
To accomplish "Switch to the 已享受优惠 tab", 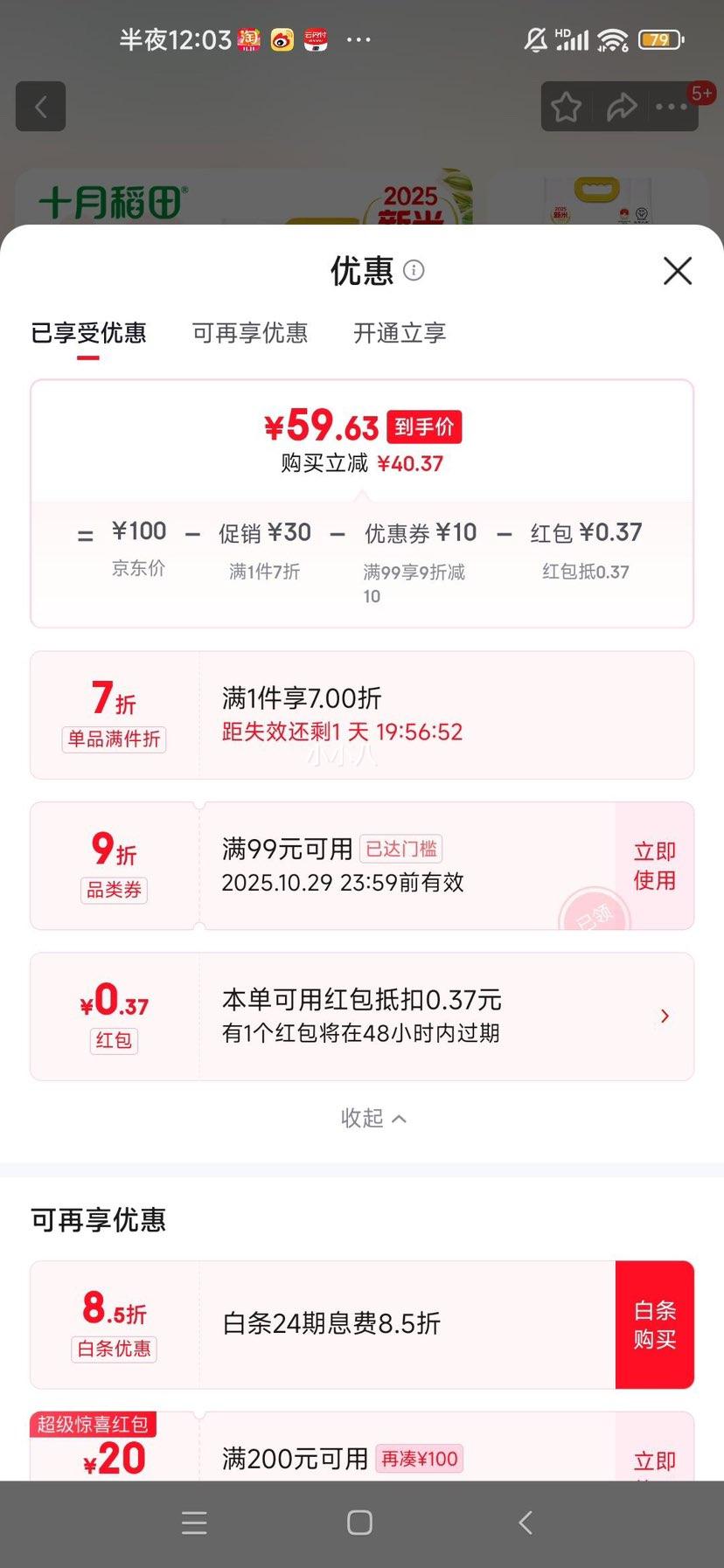I will [88, 333].
